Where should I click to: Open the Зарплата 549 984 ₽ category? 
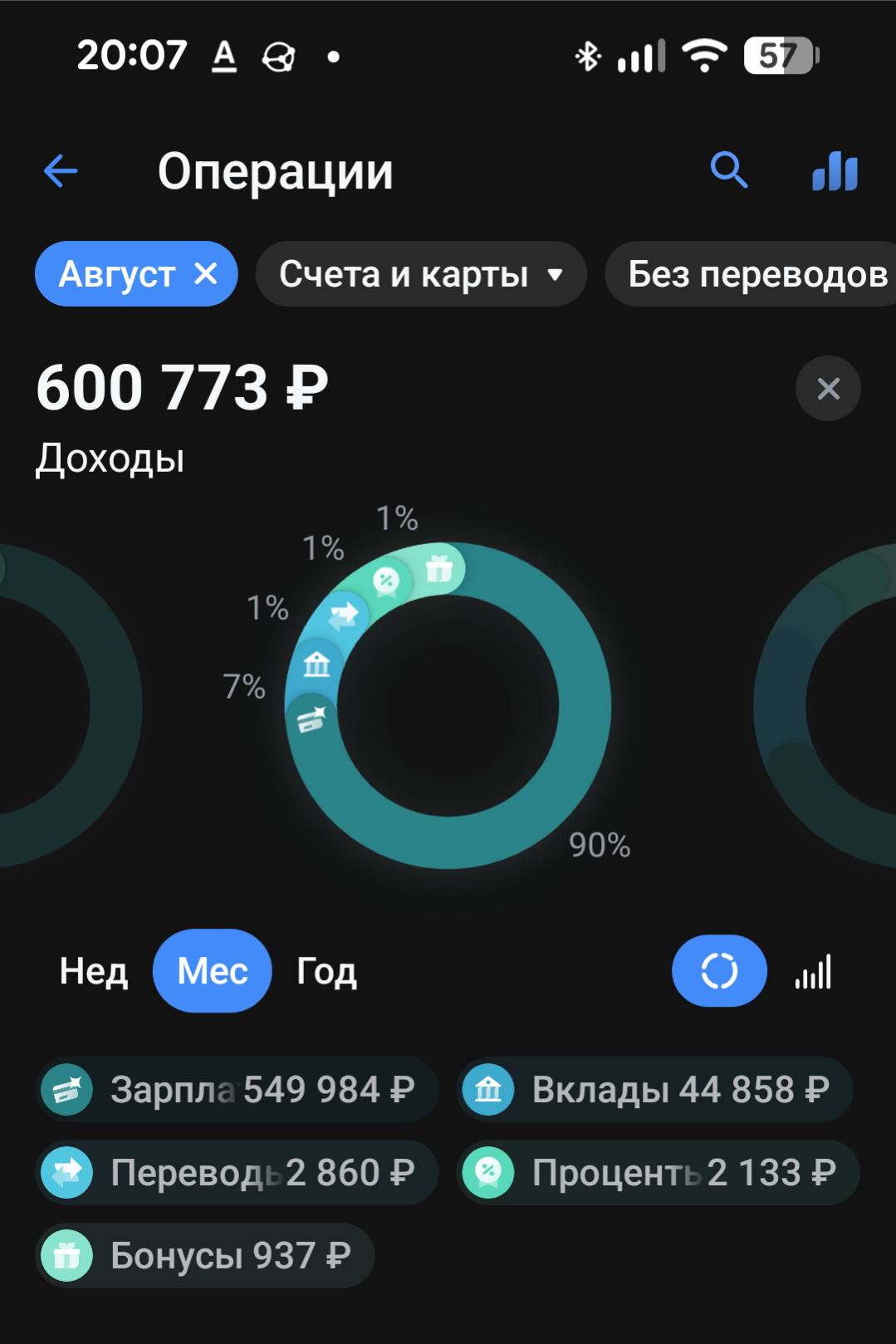[x=237, y=1089]
